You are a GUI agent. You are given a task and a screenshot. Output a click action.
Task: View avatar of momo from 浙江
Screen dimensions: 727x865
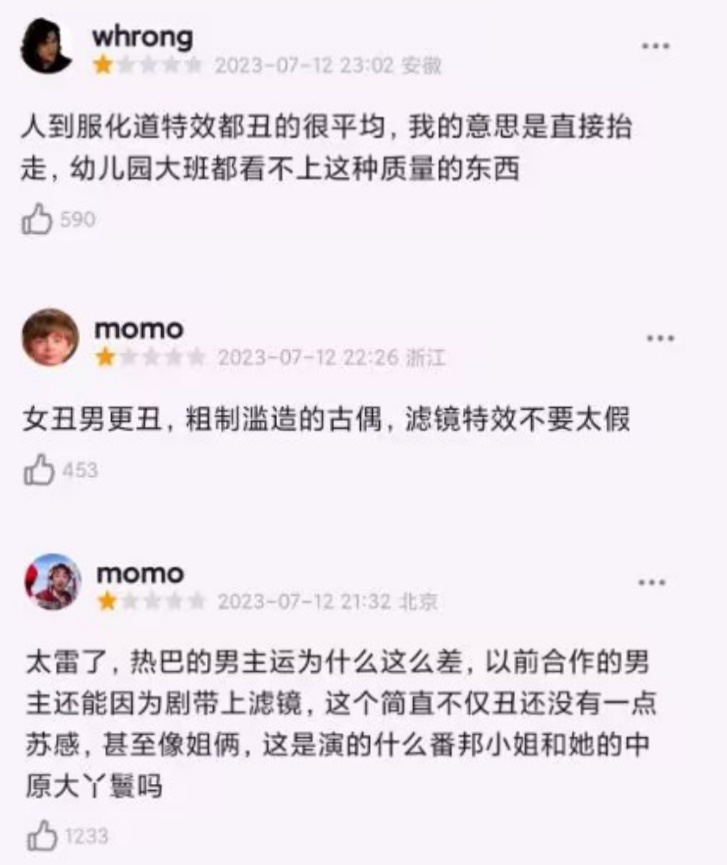coord(50,337)
